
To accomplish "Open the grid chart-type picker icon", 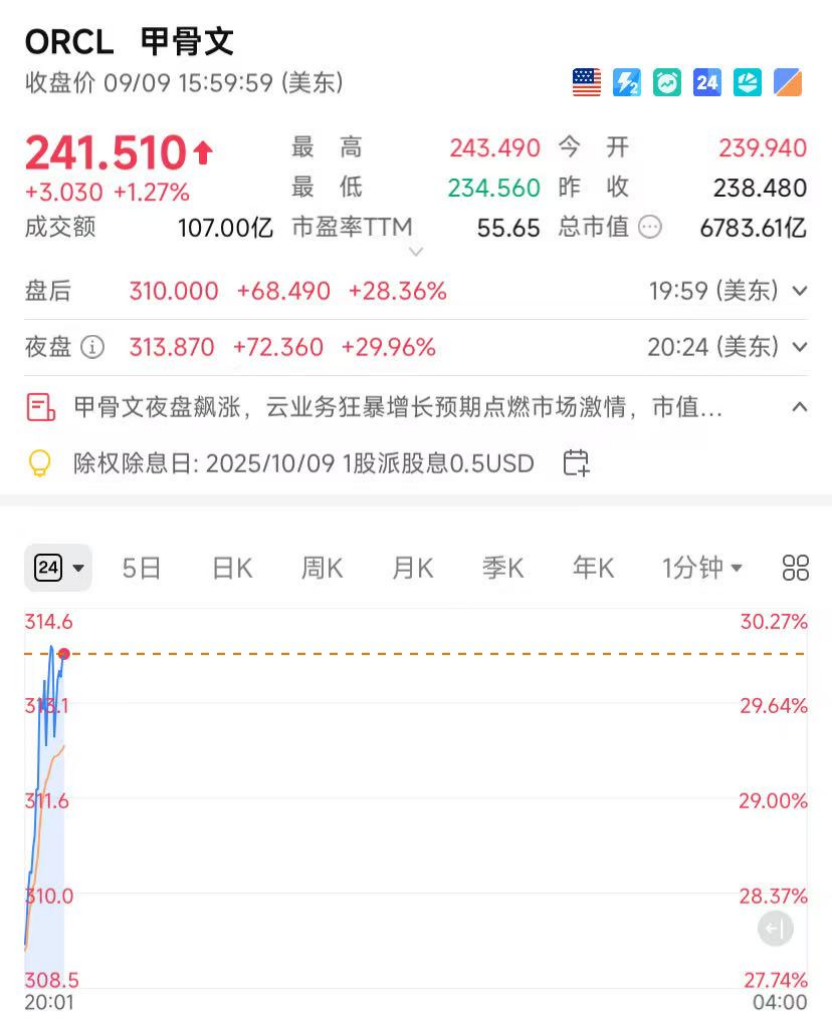I will [x=795, y=568].
